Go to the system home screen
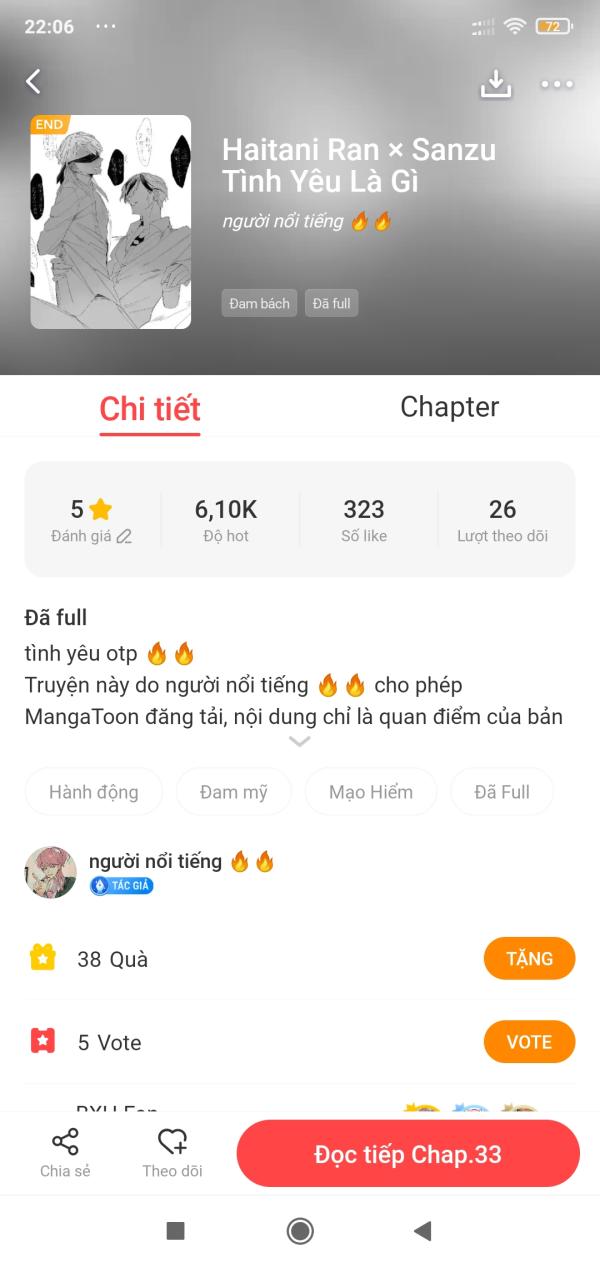Screen dimensions: 600x1267 click(x=300, y=1230)
